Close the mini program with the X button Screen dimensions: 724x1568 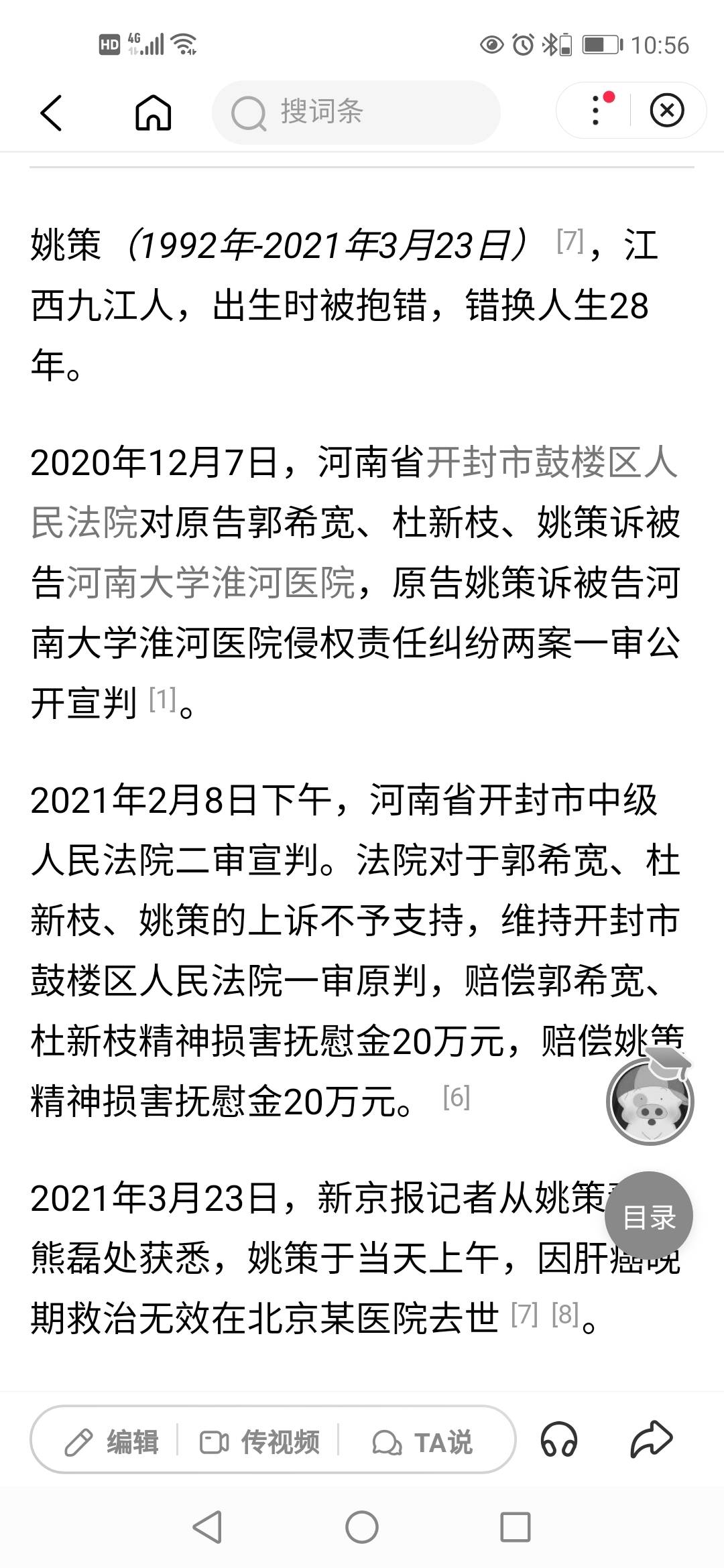click(x=667, y=111)
